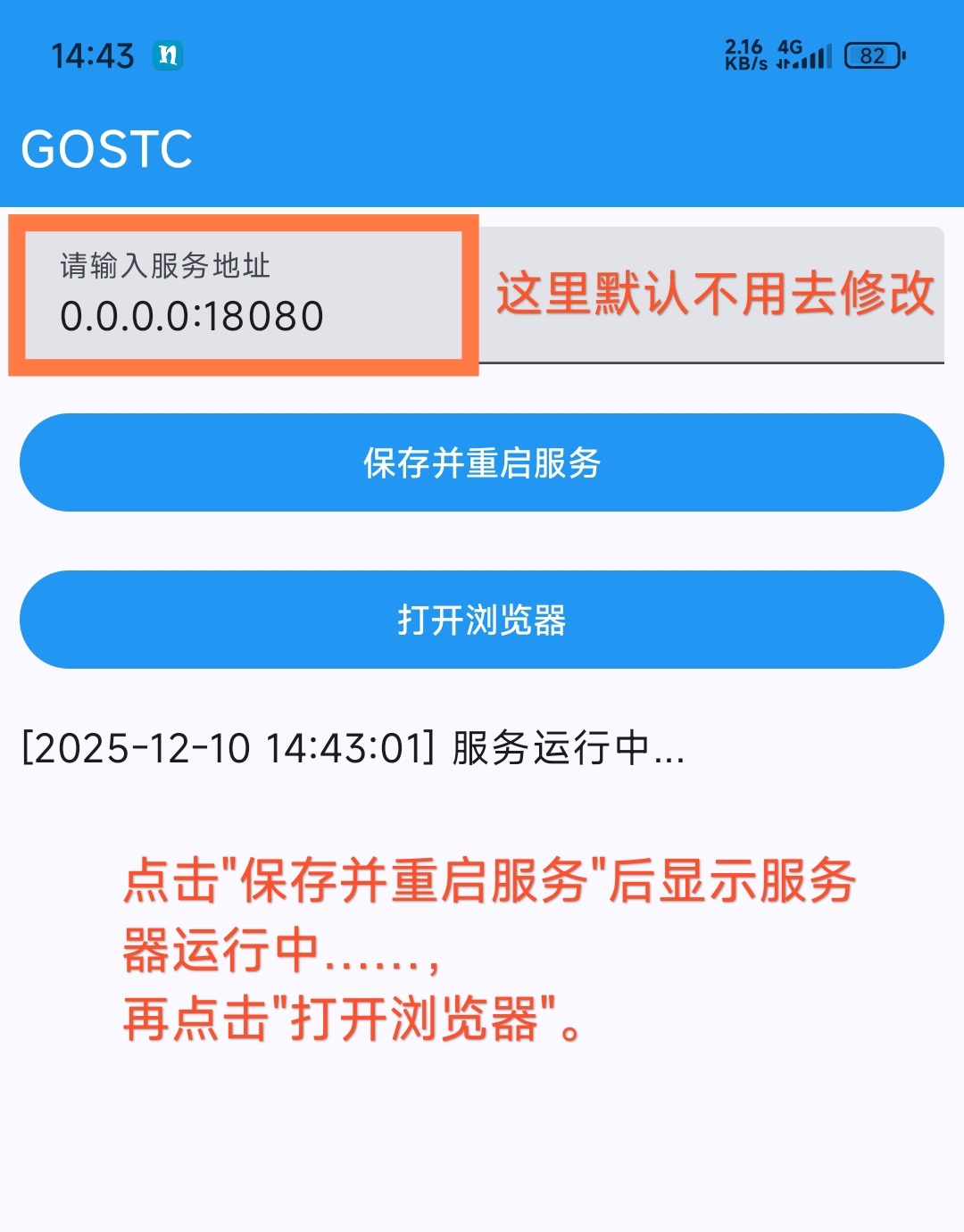
Task: Select the address text '0.0.0.0:18080'
Action: [x=192, y=314]
